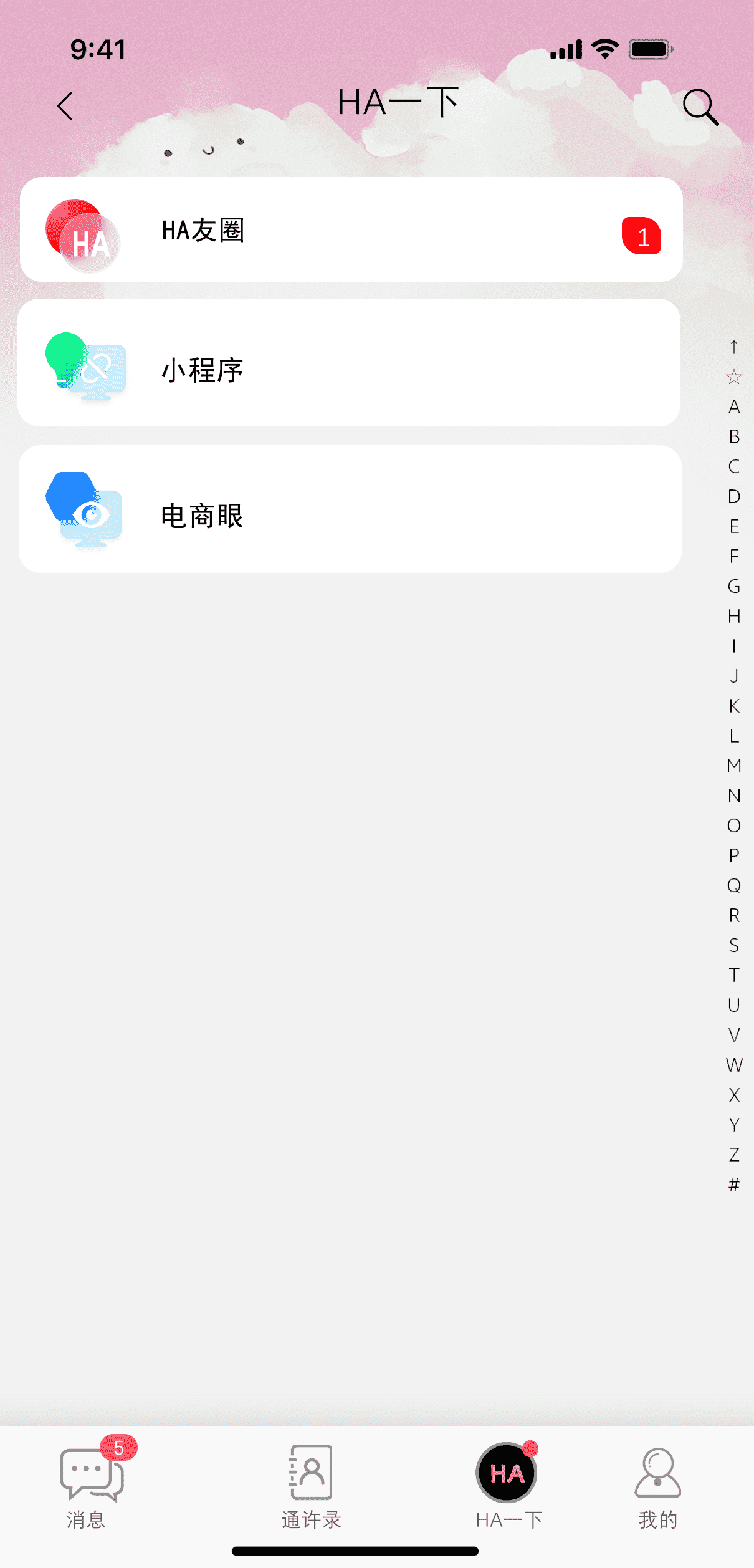Open the search icon in the top bar
This screenshot has width=754, height=1568.
coord(700,106)
